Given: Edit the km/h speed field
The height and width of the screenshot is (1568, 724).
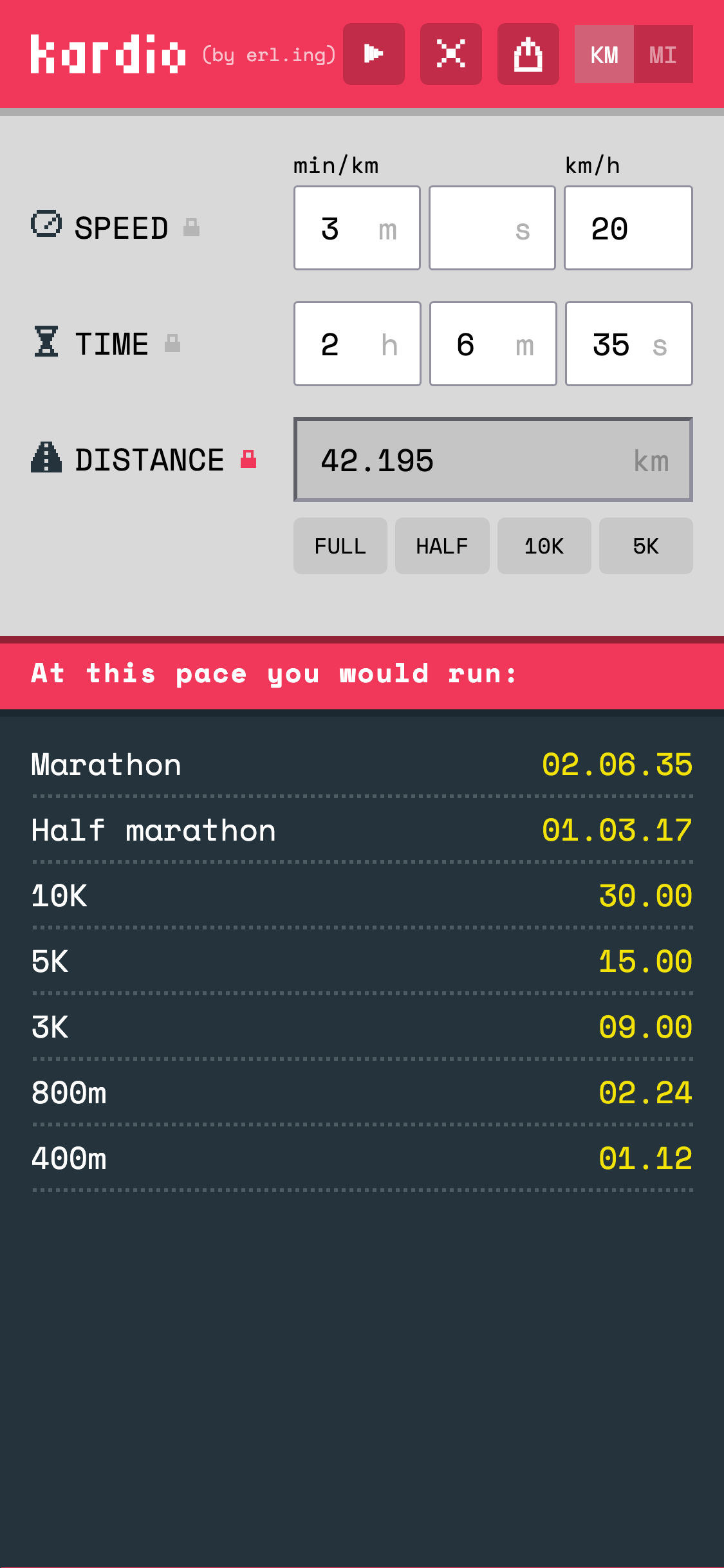Looking at the screenshot, I should (627, 229).
